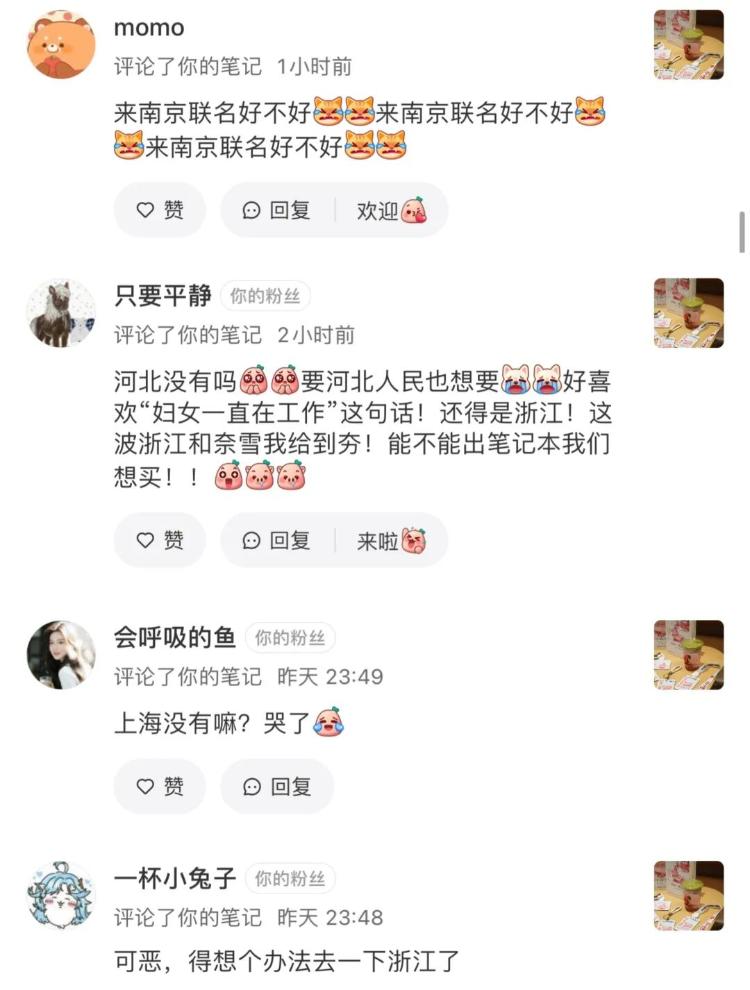Reply to momo's comment
This screenshot has height=990, width=750.
[277, 210]
